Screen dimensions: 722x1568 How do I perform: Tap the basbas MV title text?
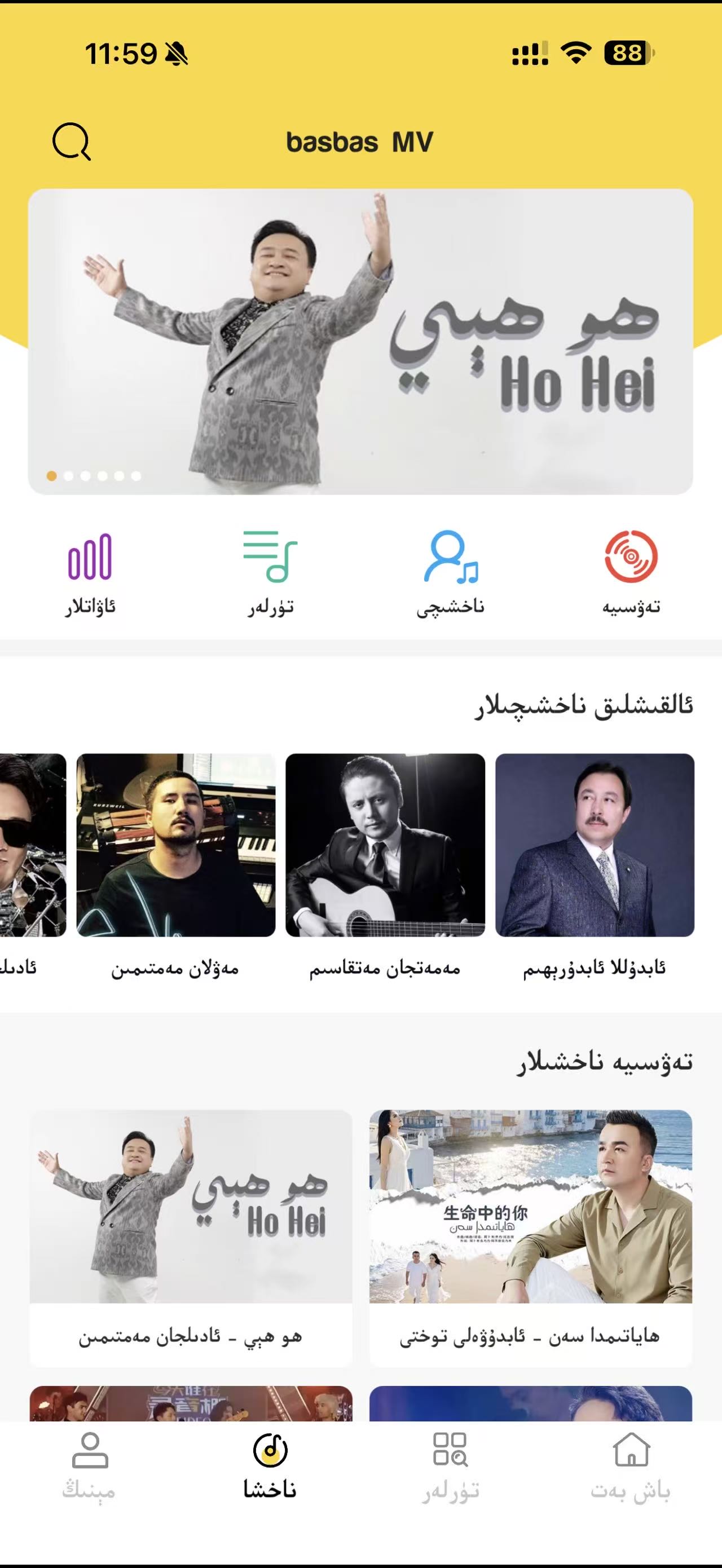click(360, 143)
